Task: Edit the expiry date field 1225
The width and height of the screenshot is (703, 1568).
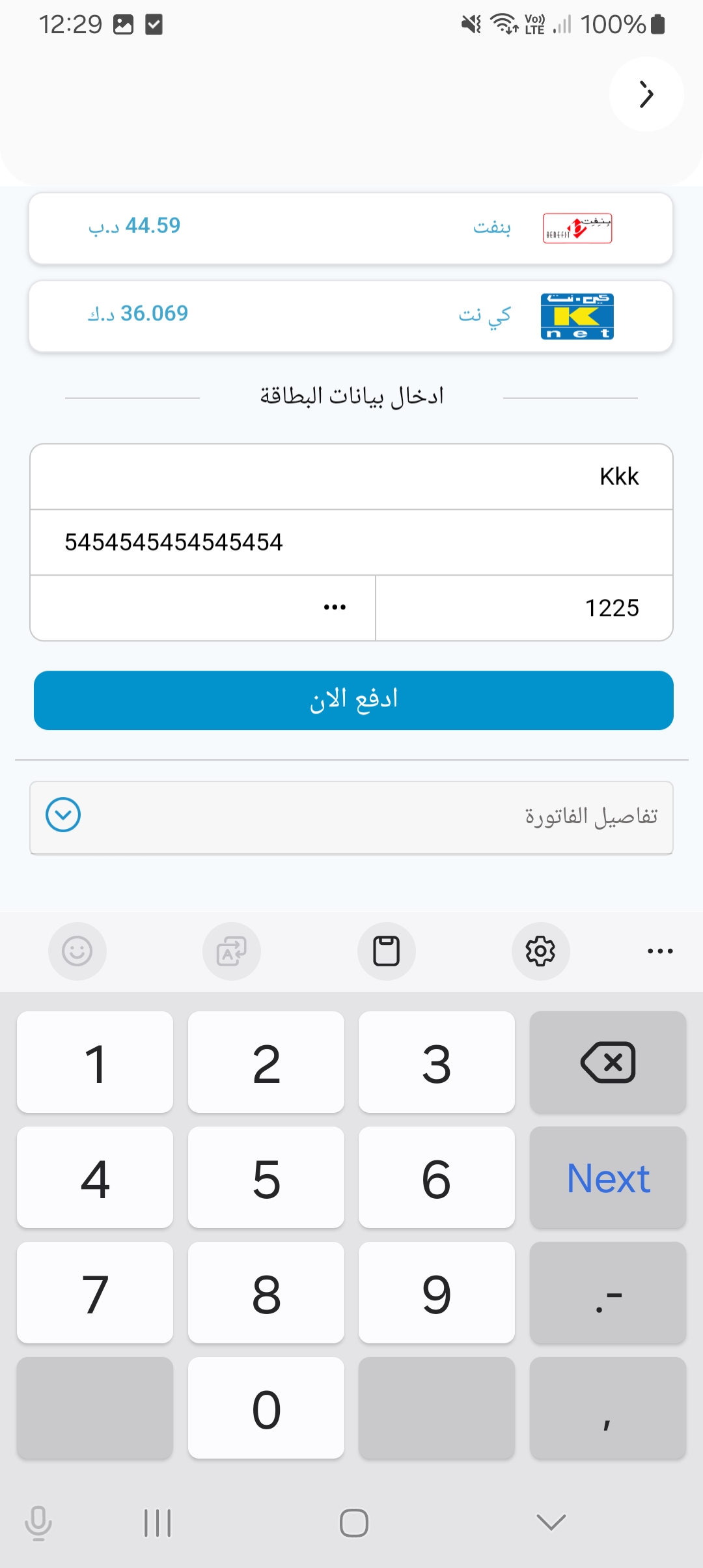Action: pyautogui.click(x=524, y=608)
